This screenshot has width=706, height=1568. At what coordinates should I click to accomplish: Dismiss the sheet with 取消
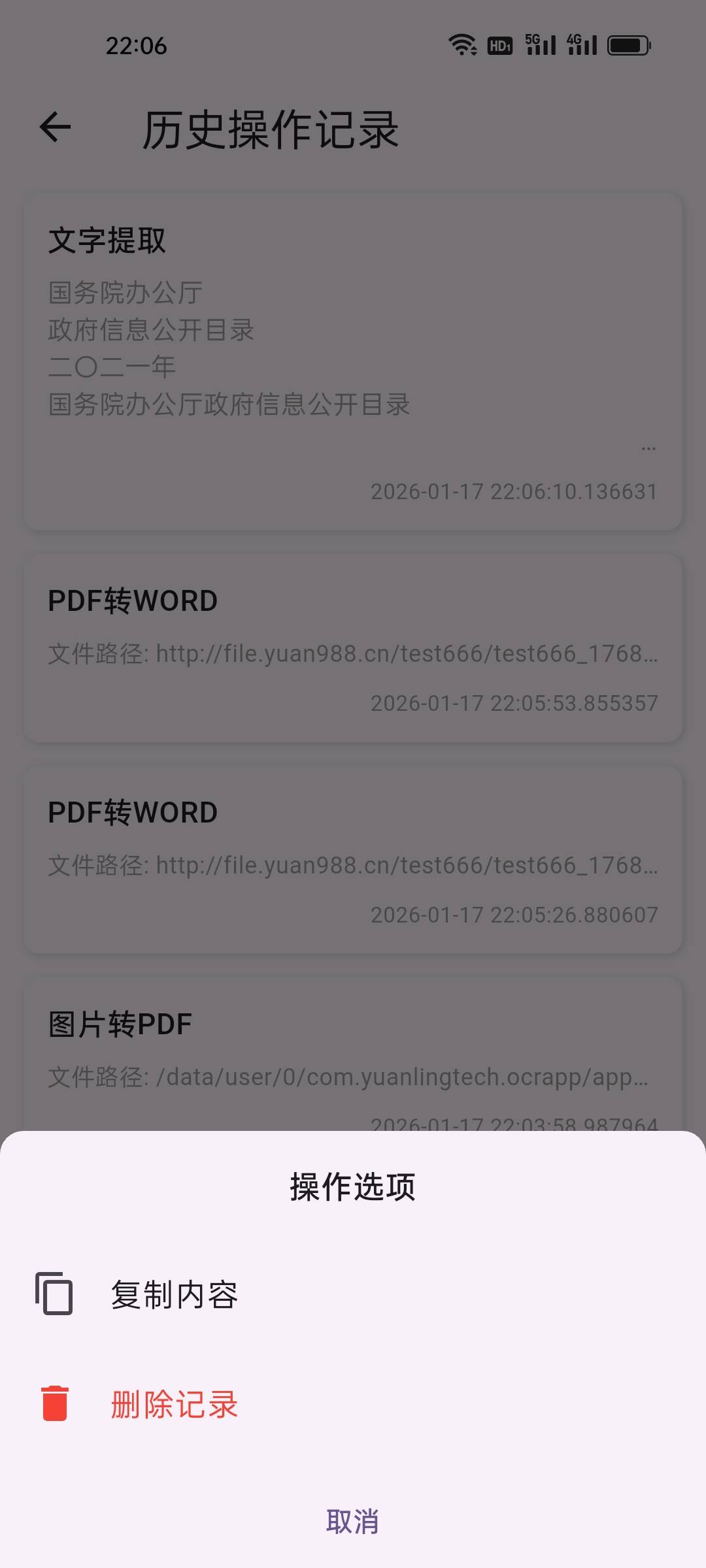[x=352, y=1522]
